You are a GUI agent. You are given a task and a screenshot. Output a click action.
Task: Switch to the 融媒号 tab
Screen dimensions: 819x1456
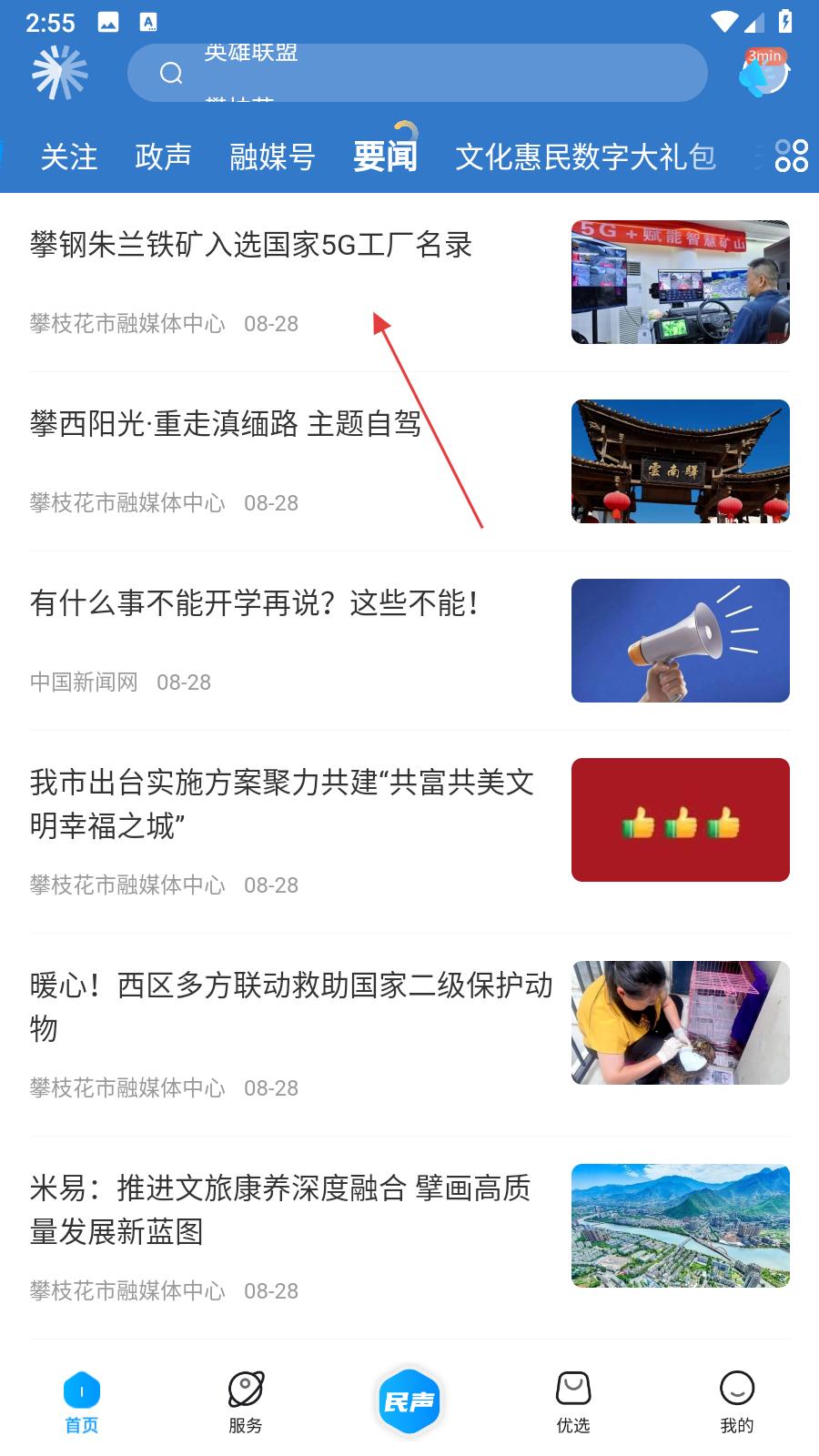tap(272, 157)
